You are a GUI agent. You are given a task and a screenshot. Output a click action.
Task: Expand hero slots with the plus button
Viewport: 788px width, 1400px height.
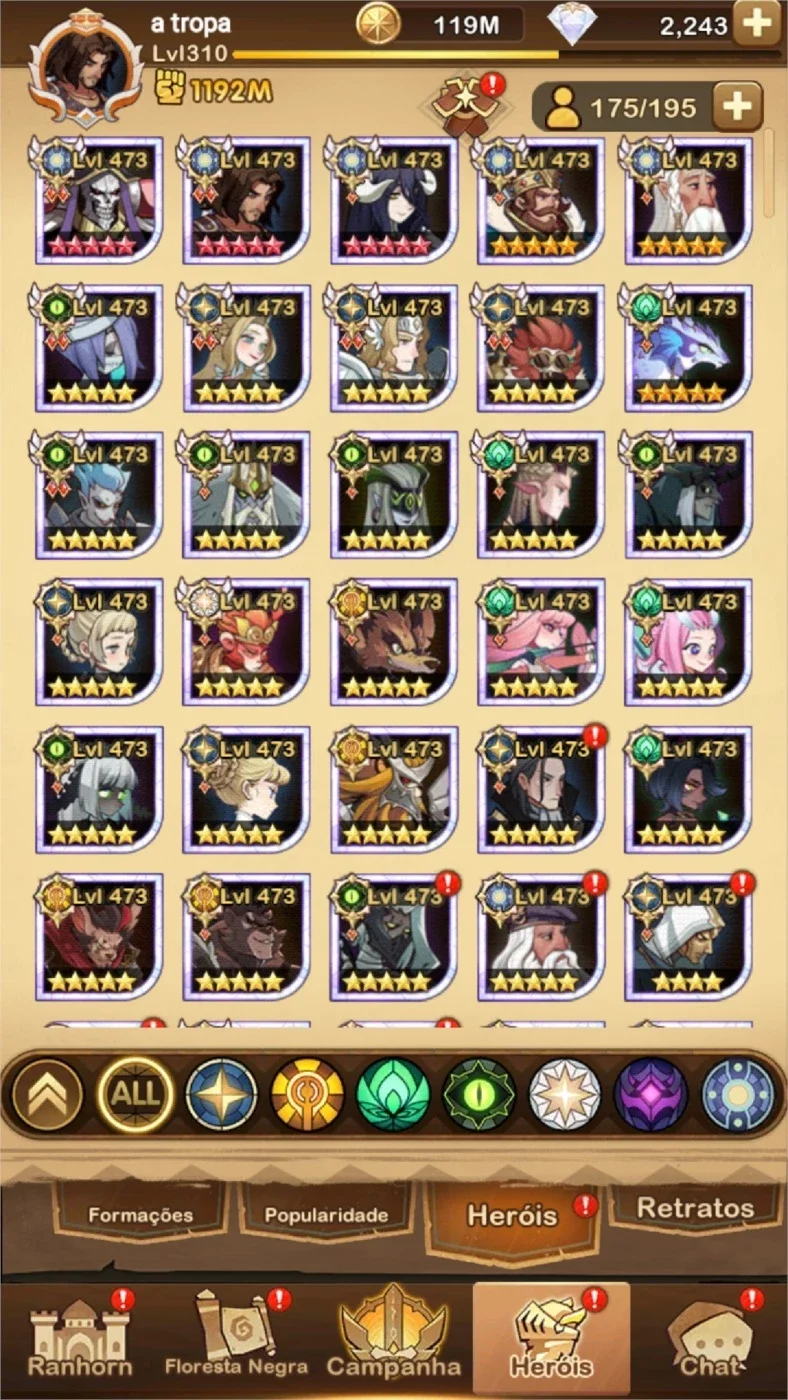click(x=737, y=107)
